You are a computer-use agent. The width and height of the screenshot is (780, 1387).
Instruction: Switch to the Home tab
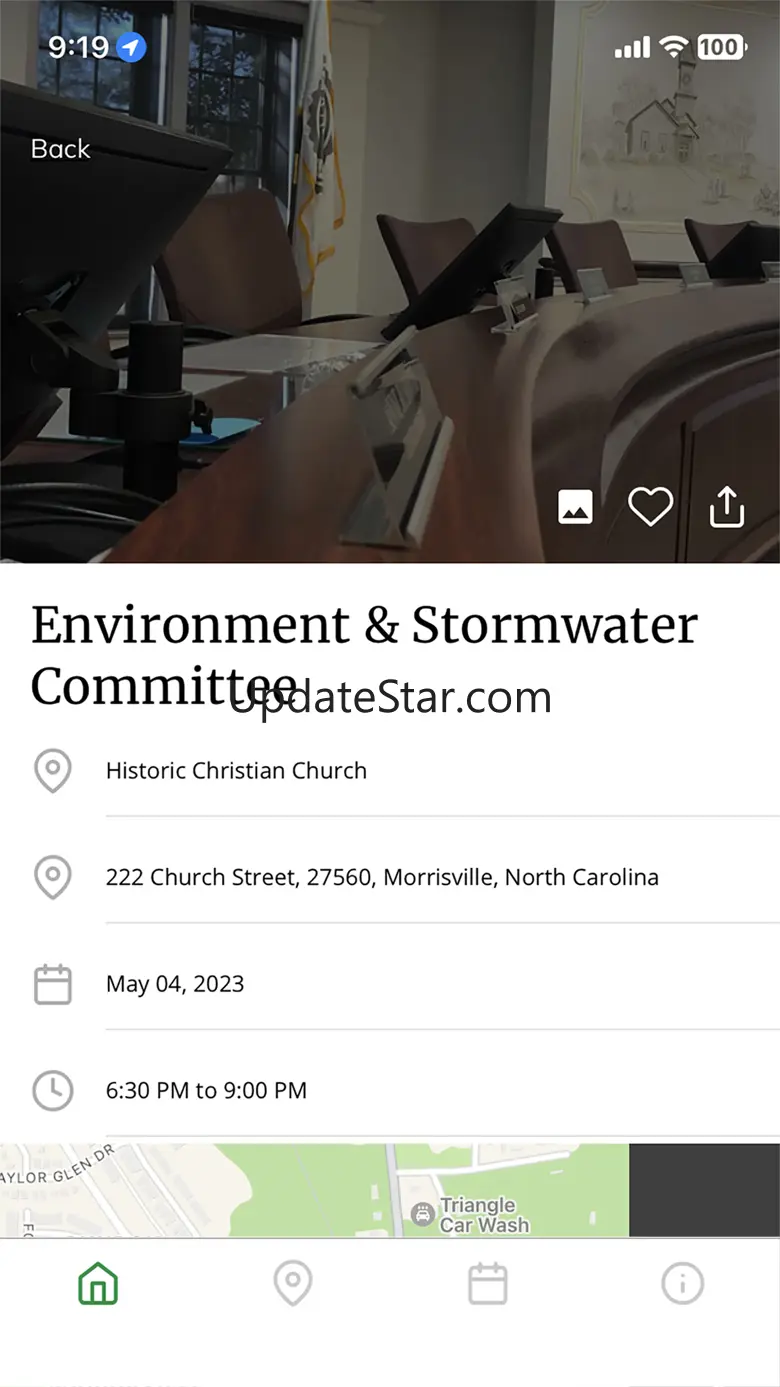coord(98,1283)
